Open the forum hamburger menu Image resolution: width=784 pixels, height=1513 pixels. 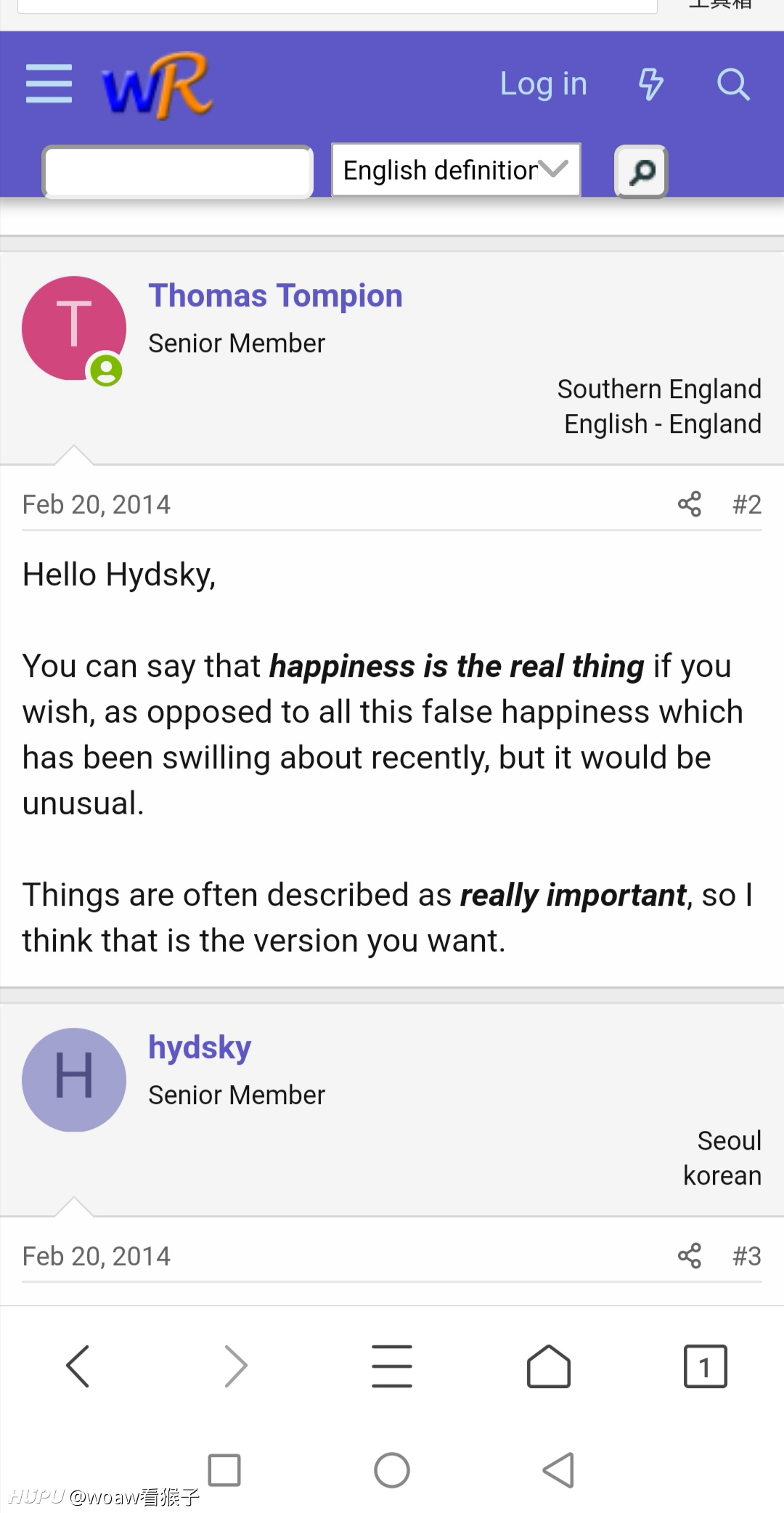coord(49,84)
